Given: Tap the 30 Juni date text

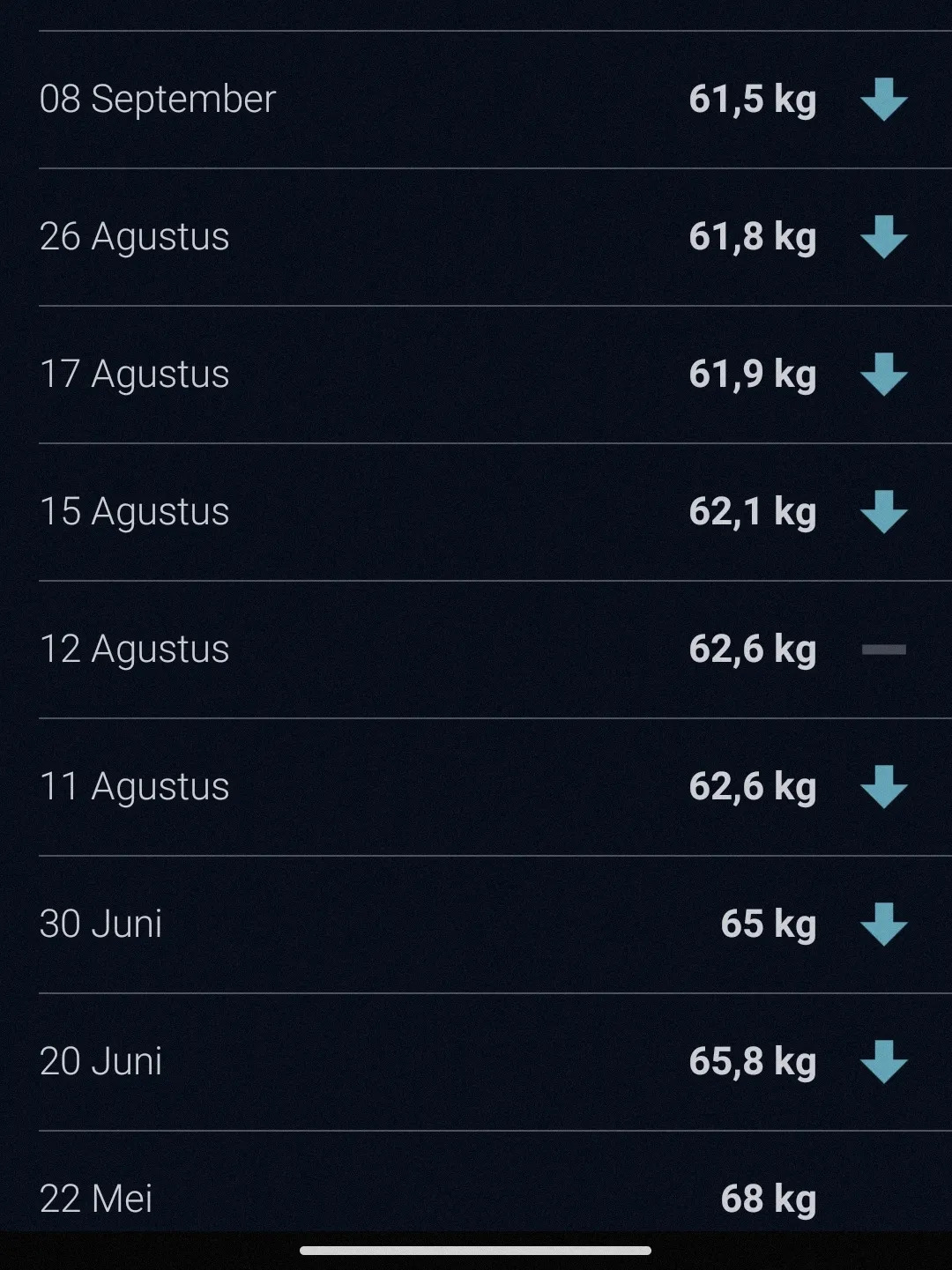Looking at the screenshot, I should [101, 924].
